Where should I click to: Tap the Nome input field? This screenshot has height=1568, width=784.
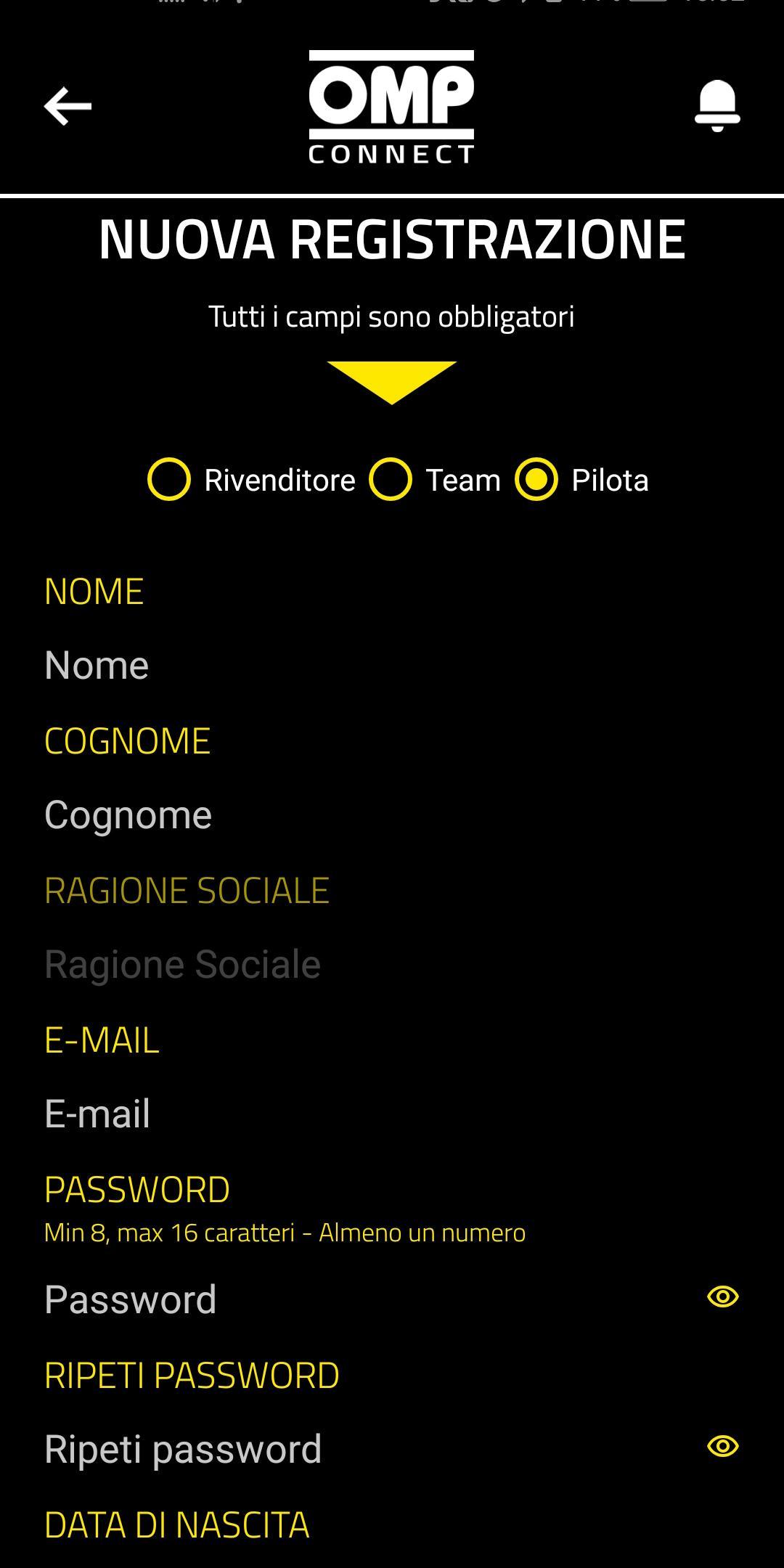tap(392, 665)
